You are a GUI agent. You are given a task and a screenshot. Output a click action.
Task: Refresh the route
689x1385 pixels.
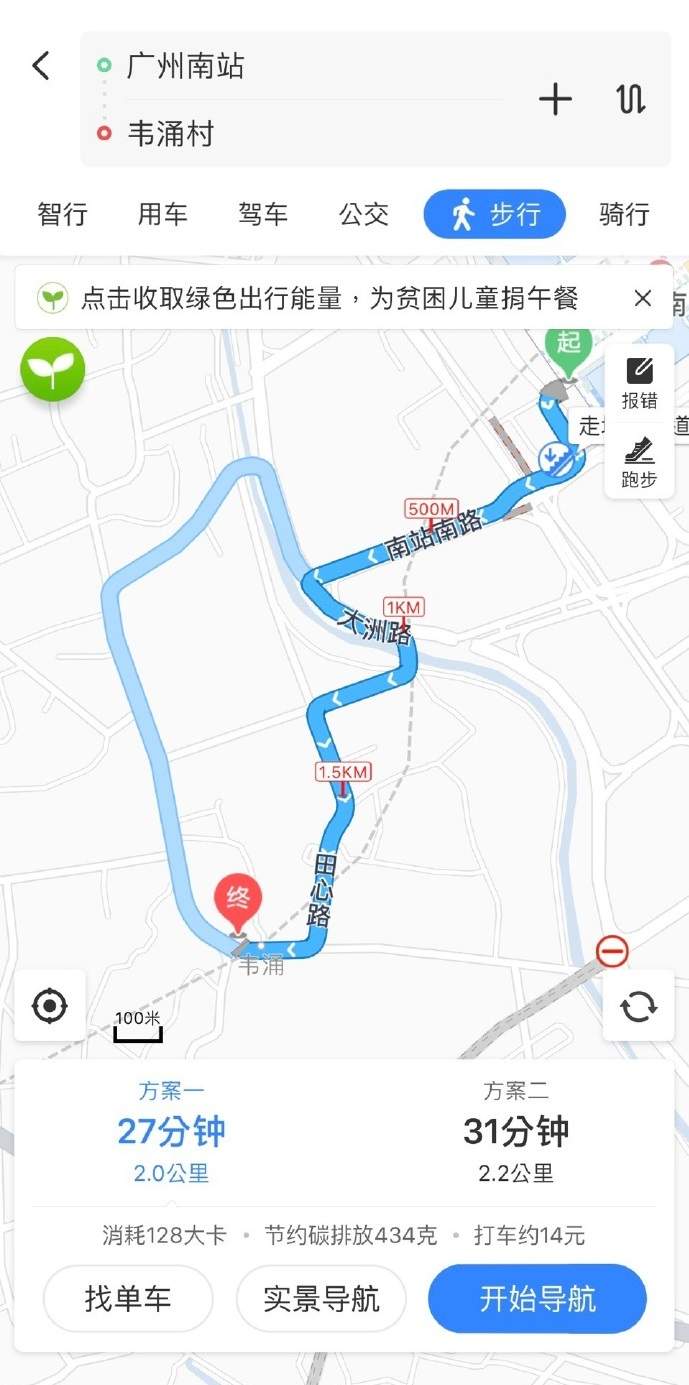(x=638, y=1006)
